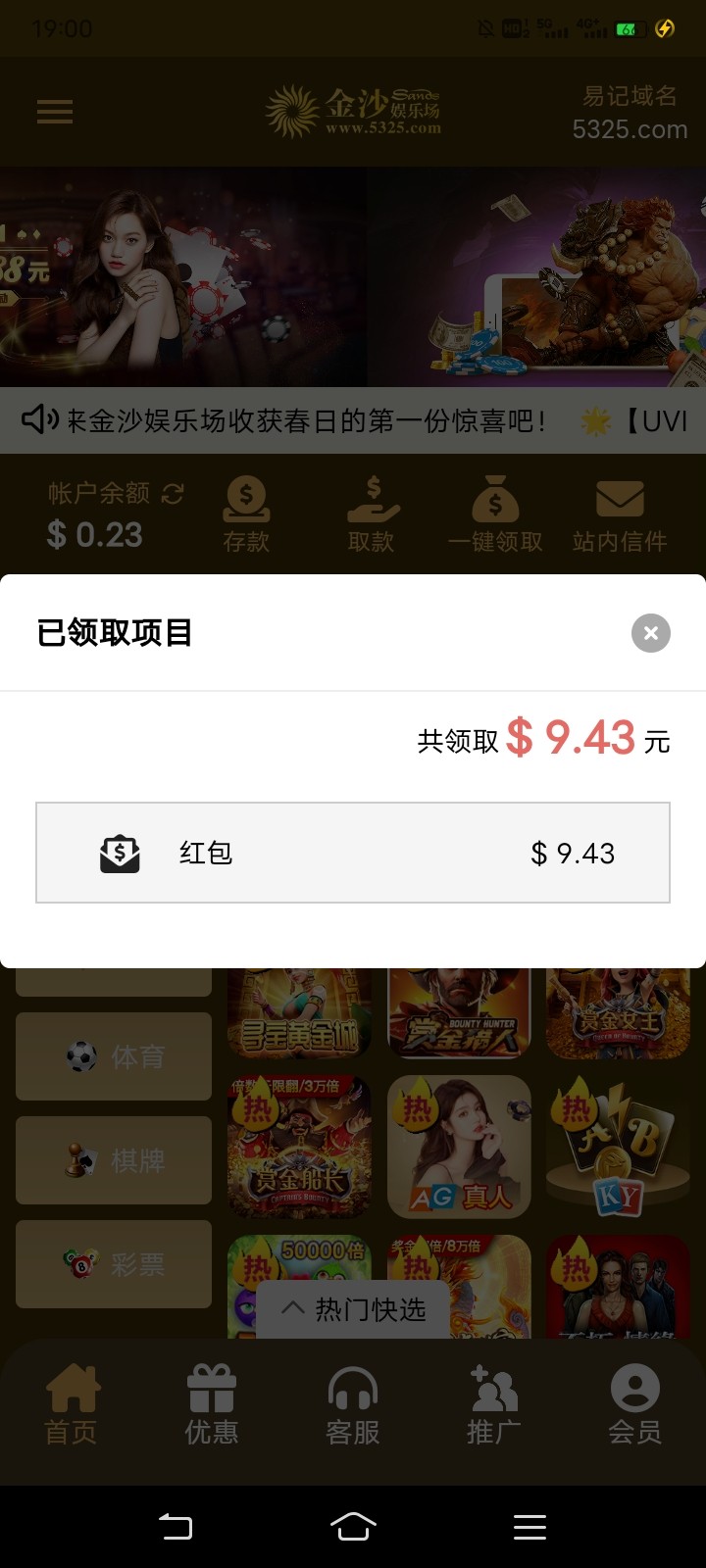Image resolution: width=706 pixels, height=1568 pixels.
Task: Select the 棋牌 category
Action: coord(114,1160)
